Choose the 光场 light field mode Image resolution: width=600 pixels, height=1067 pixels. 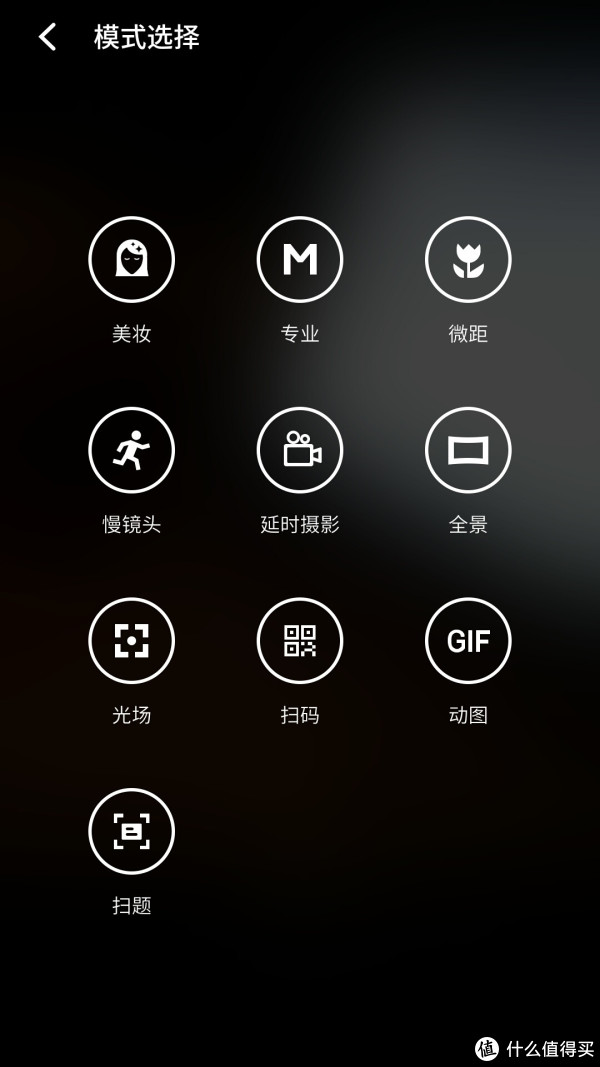[132, 641]
